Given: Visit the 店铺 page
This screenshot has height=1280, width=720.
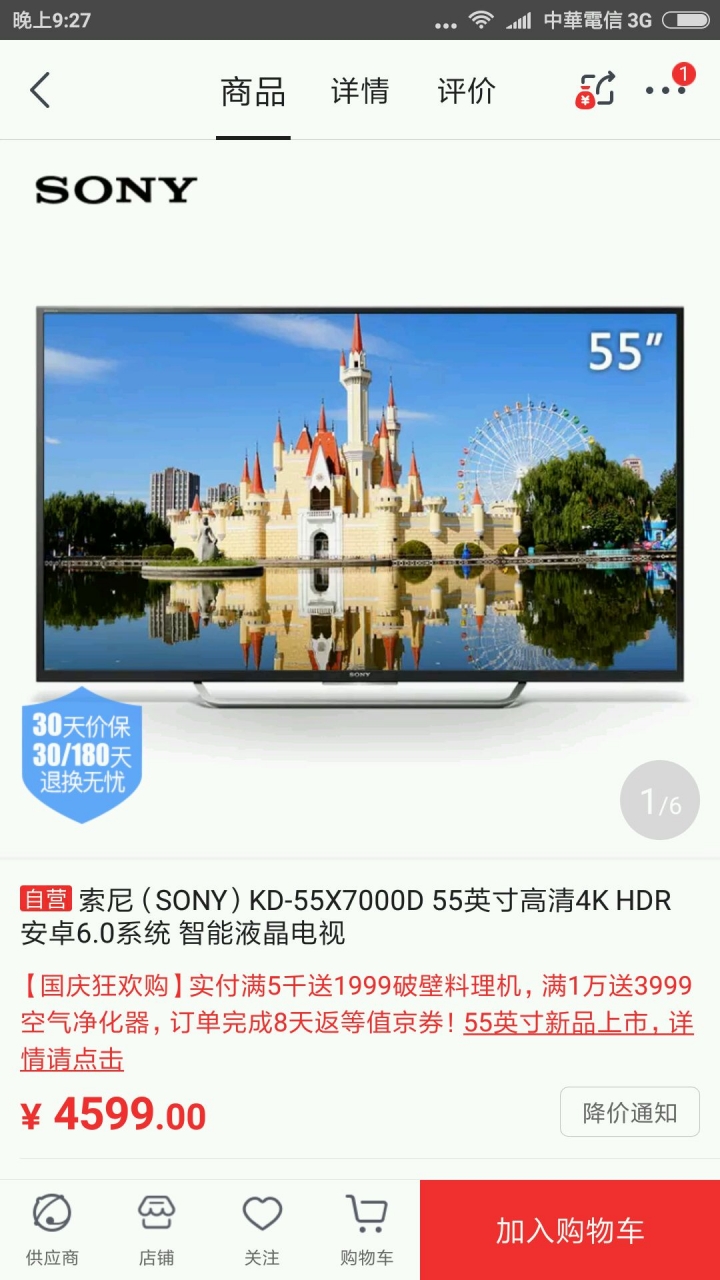Looking at the screenshot, I should 157,1229.
